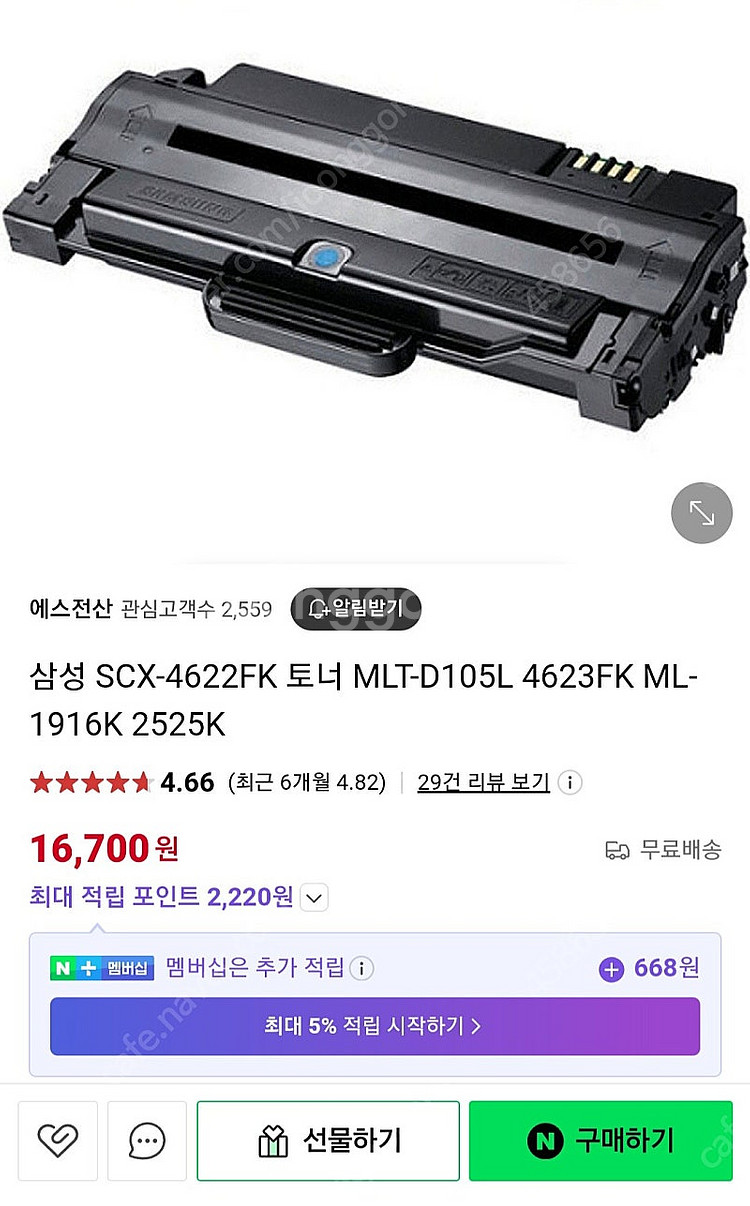Expand the 최대 적립 포인트 details
Viewport: 750px width, 1206px height.
pos(314,898)
